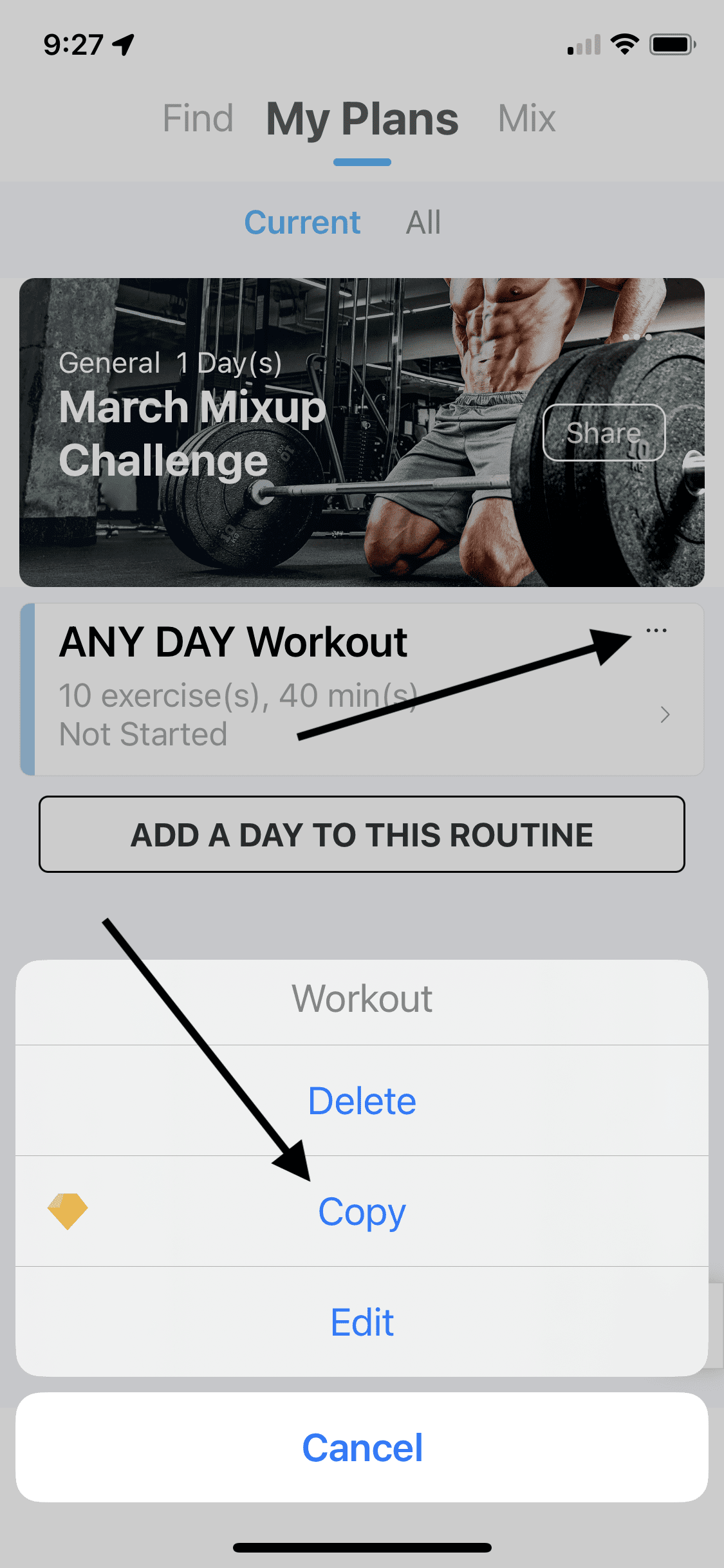
Task: Tap Add a Day to This Routine
Action: click(x=362, y=834)
